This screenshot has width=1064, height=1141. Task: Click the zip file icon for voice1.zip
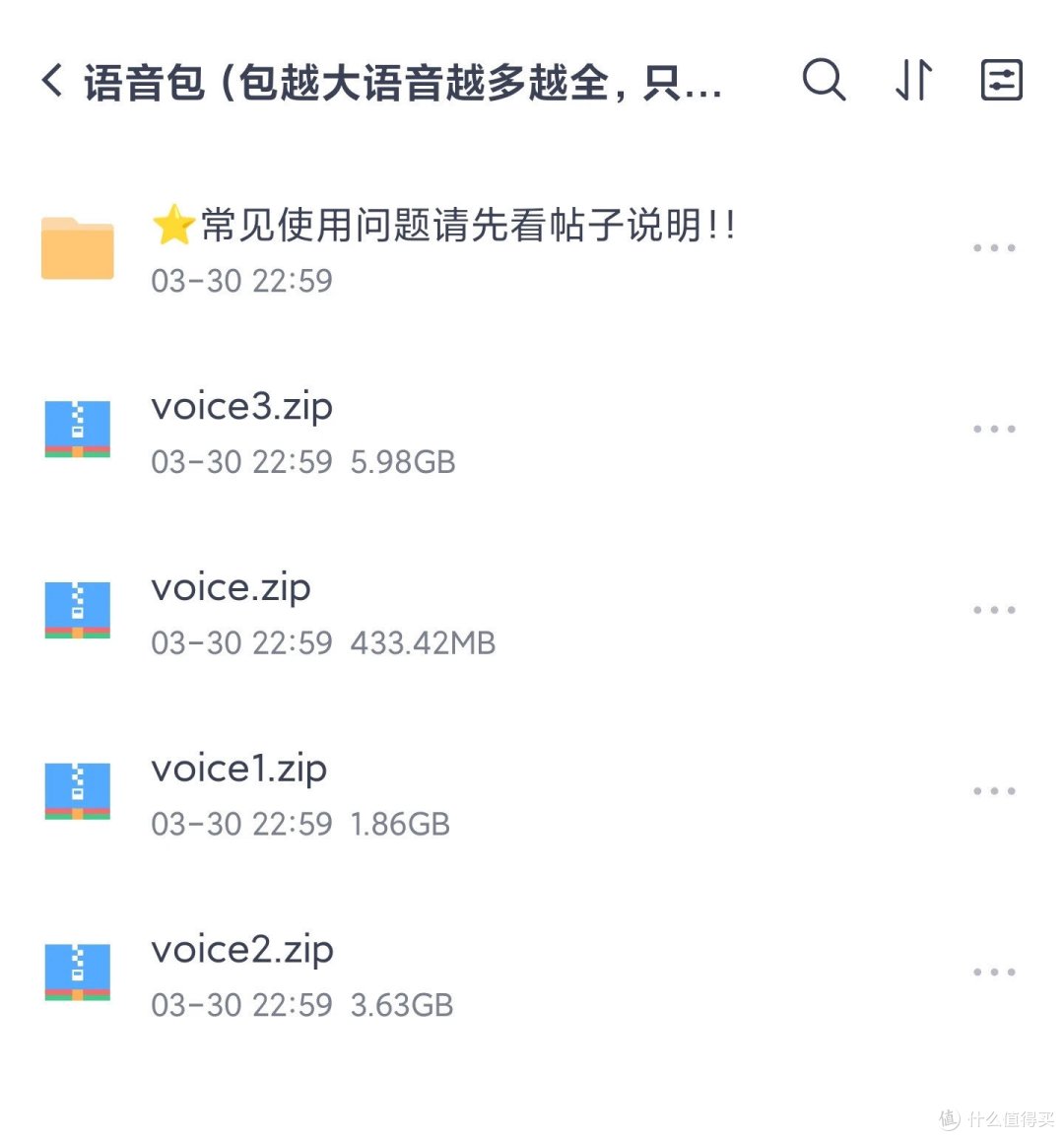point(77,790)
